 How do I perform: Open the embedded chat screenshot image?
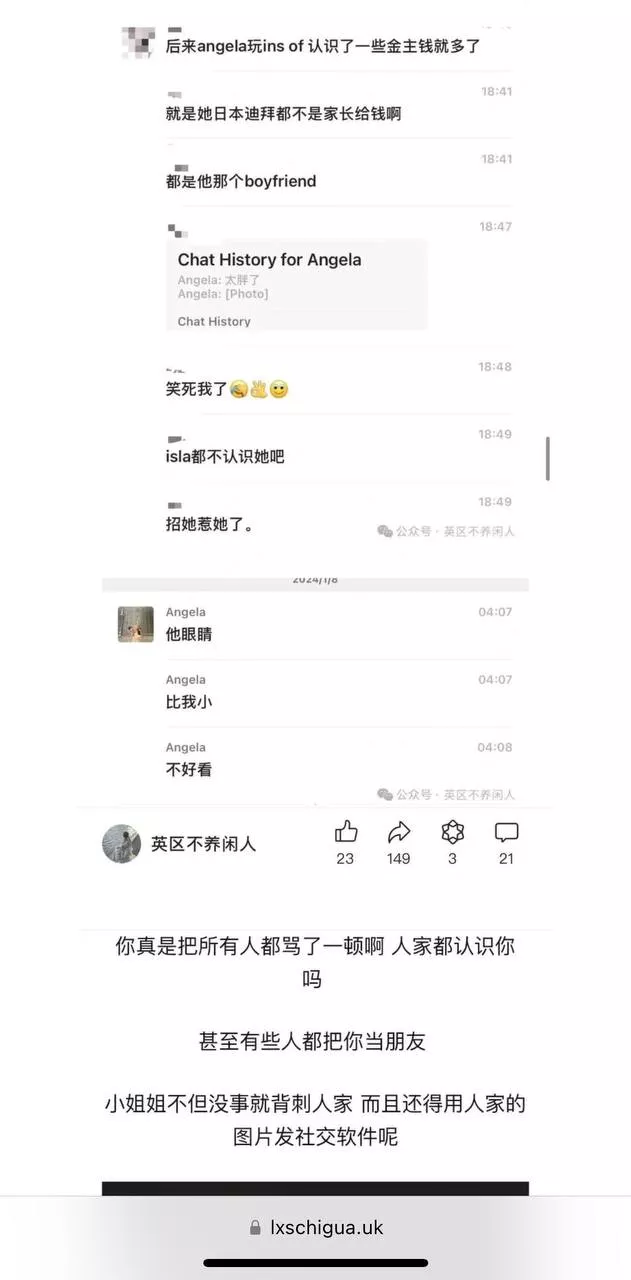point(315,400)
